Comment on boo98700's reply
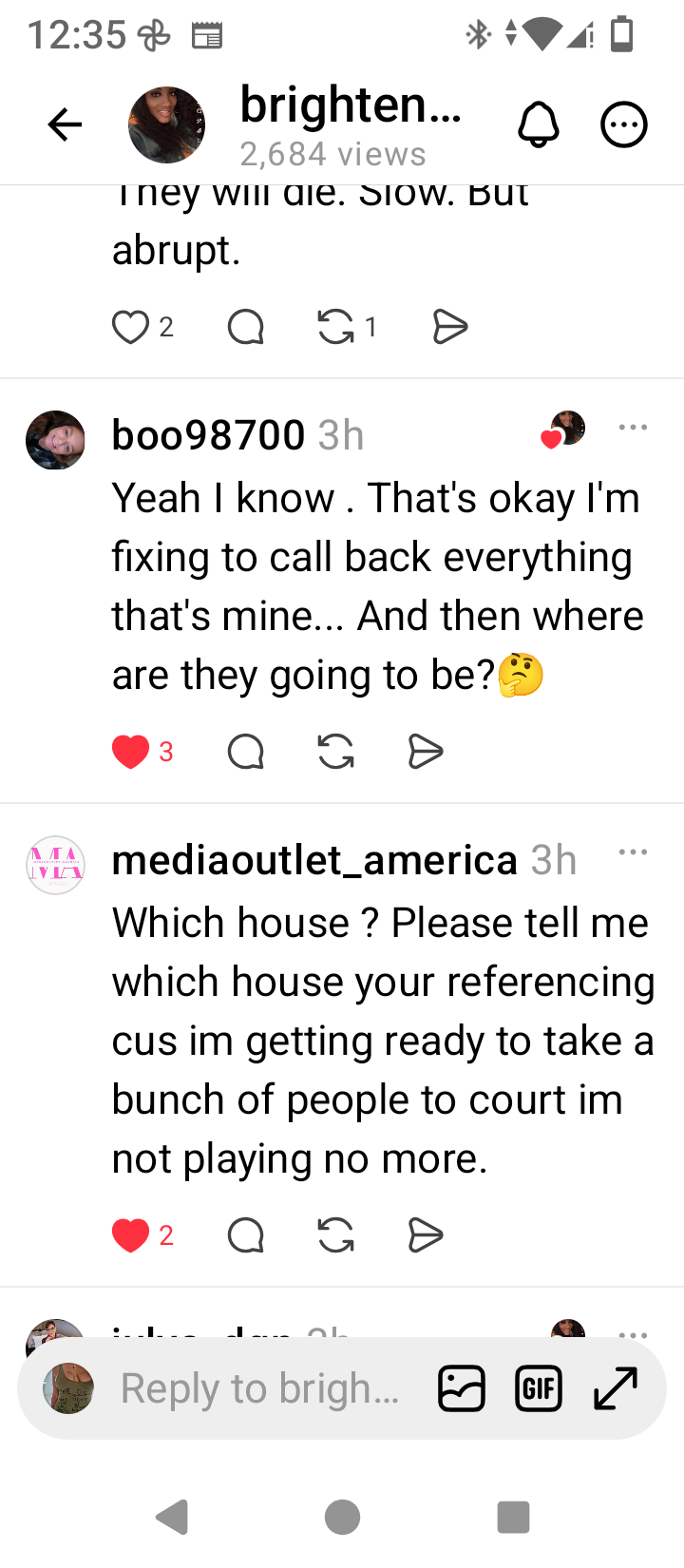The width and height of the screenshot is (684, 1568). click(246, 752)
